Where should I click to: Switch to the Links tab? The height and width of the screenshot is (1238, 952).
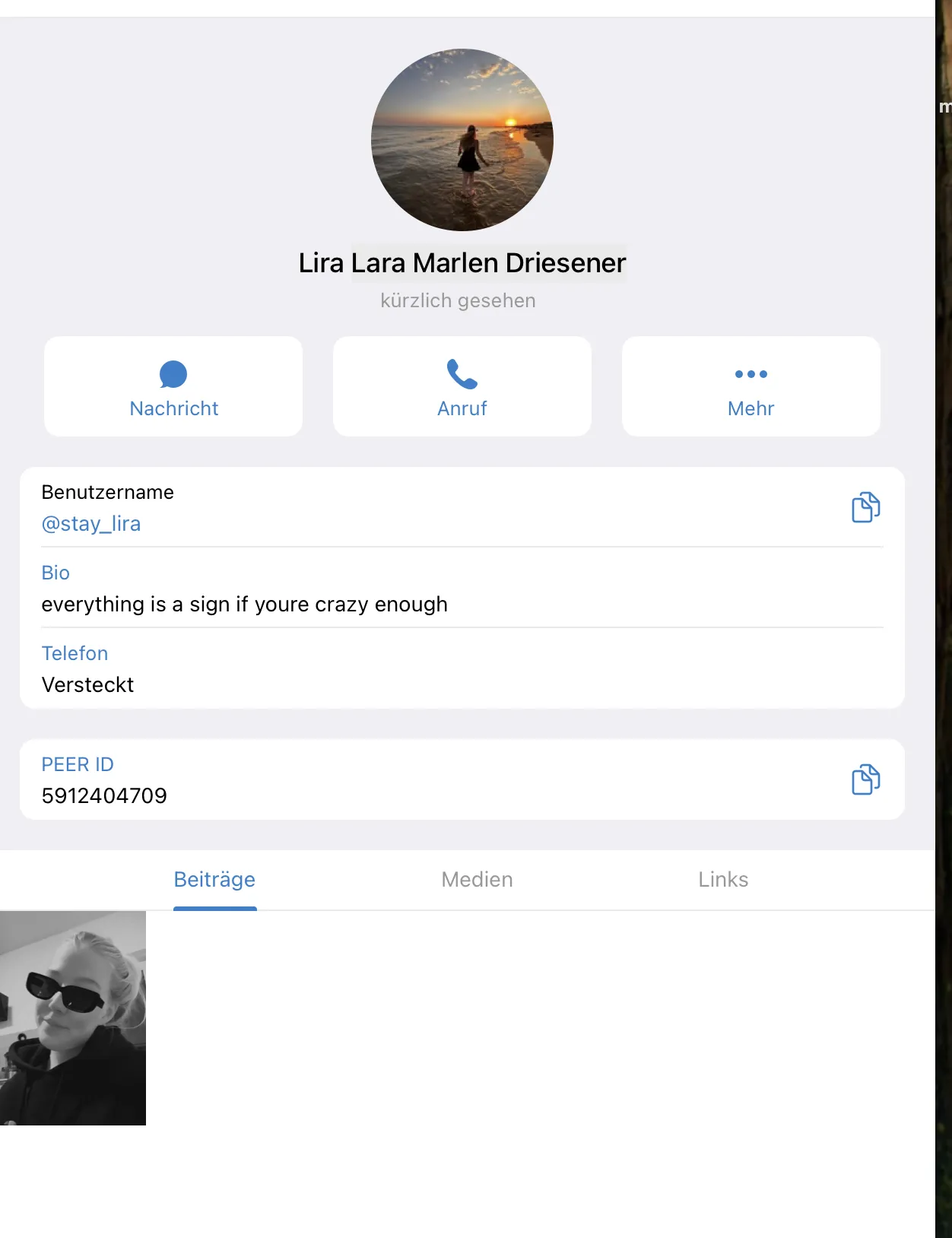pos(722,880)
